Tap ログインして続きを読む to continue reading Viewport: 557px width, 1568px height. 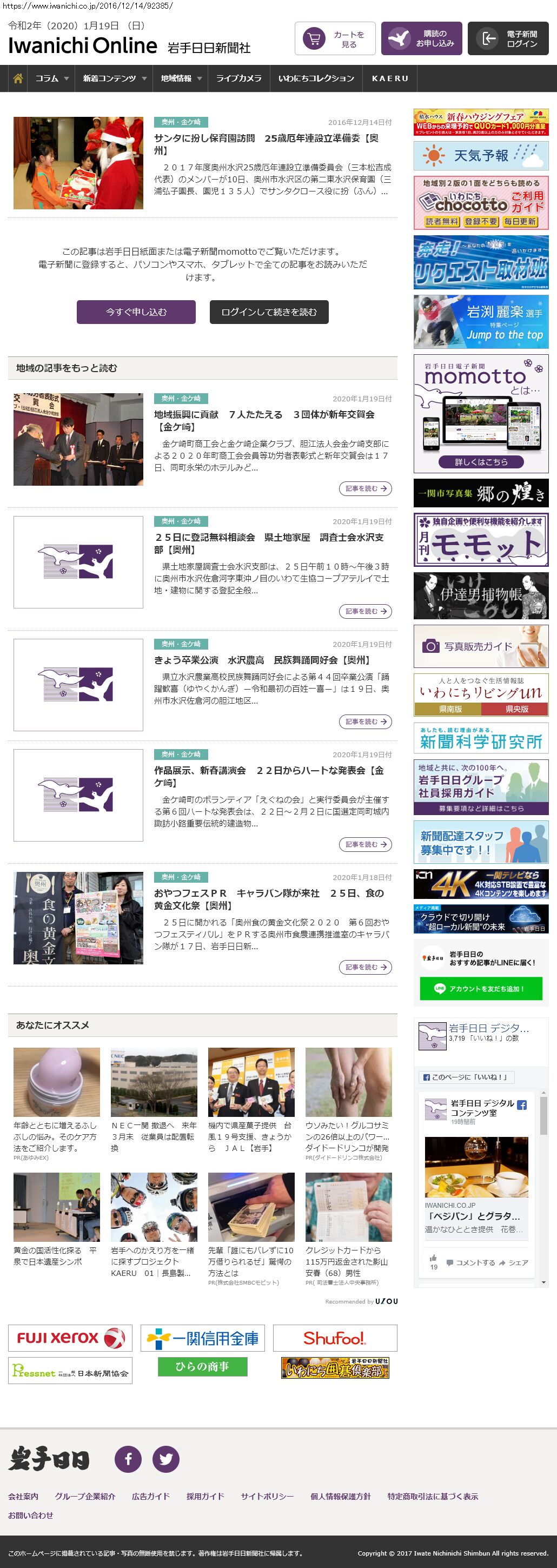[x=269, y=312]
